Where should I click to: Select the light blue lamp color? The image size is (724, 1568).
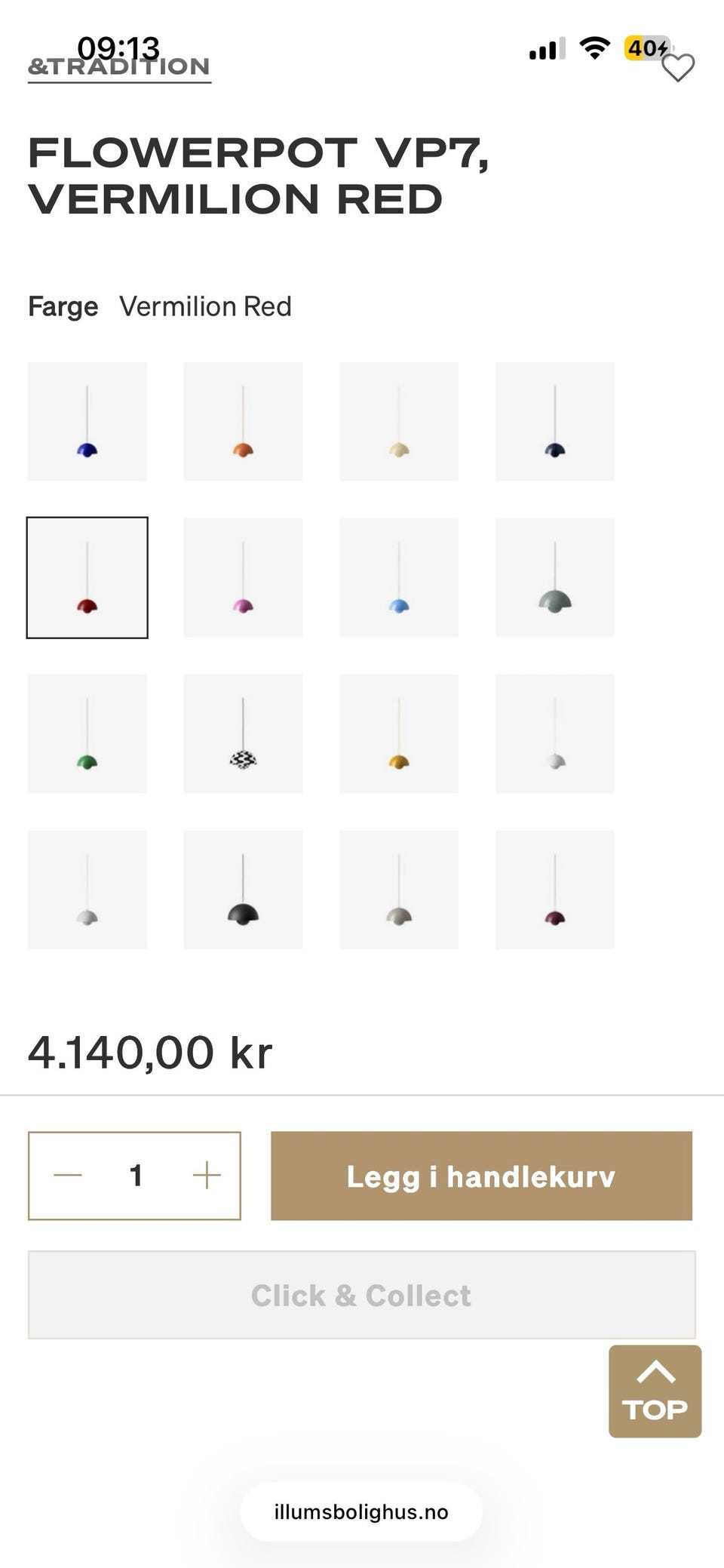[x=399, y=578]
